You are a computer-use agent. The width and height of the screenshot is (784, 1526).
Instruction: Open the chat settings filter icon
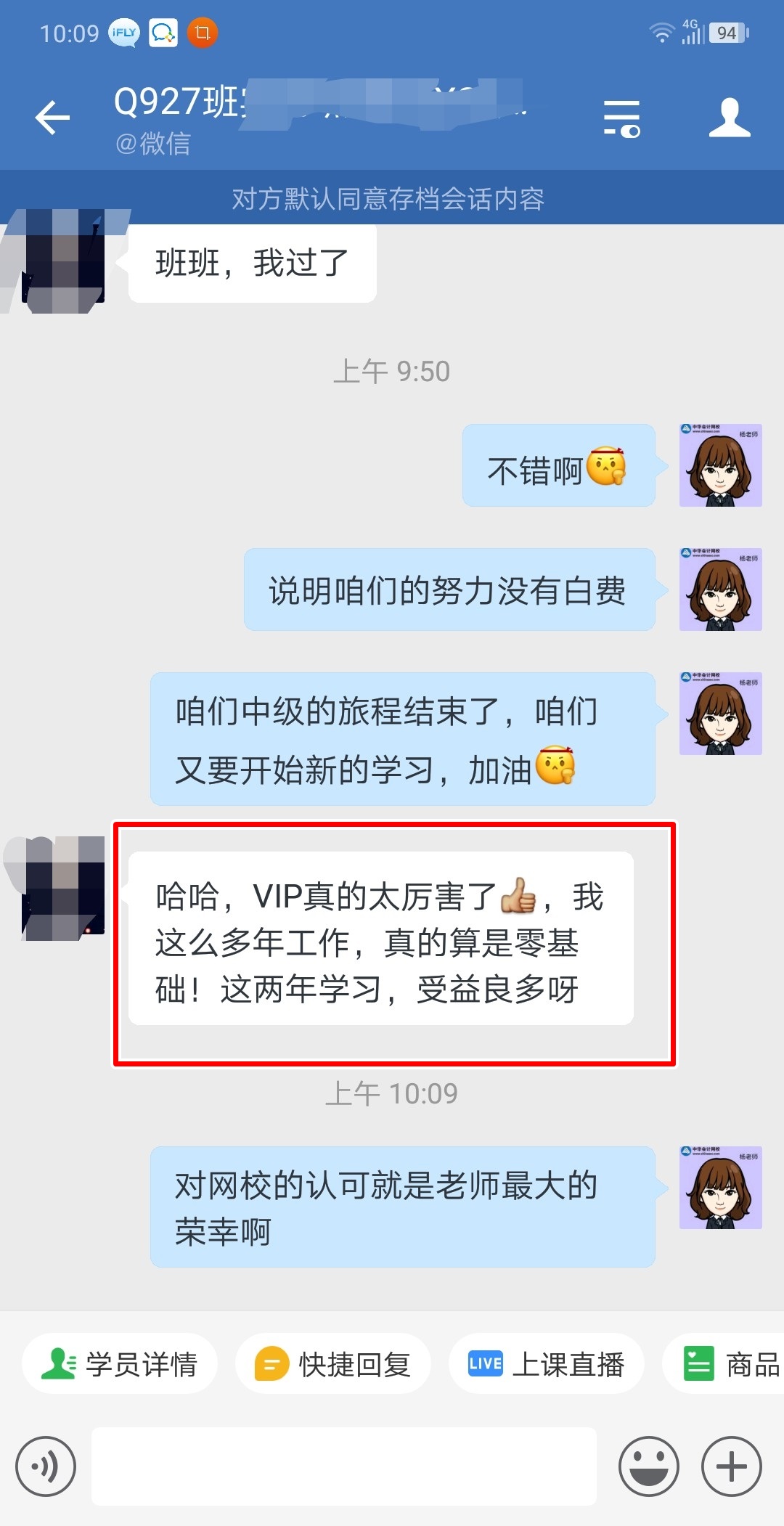coord(623,118)
